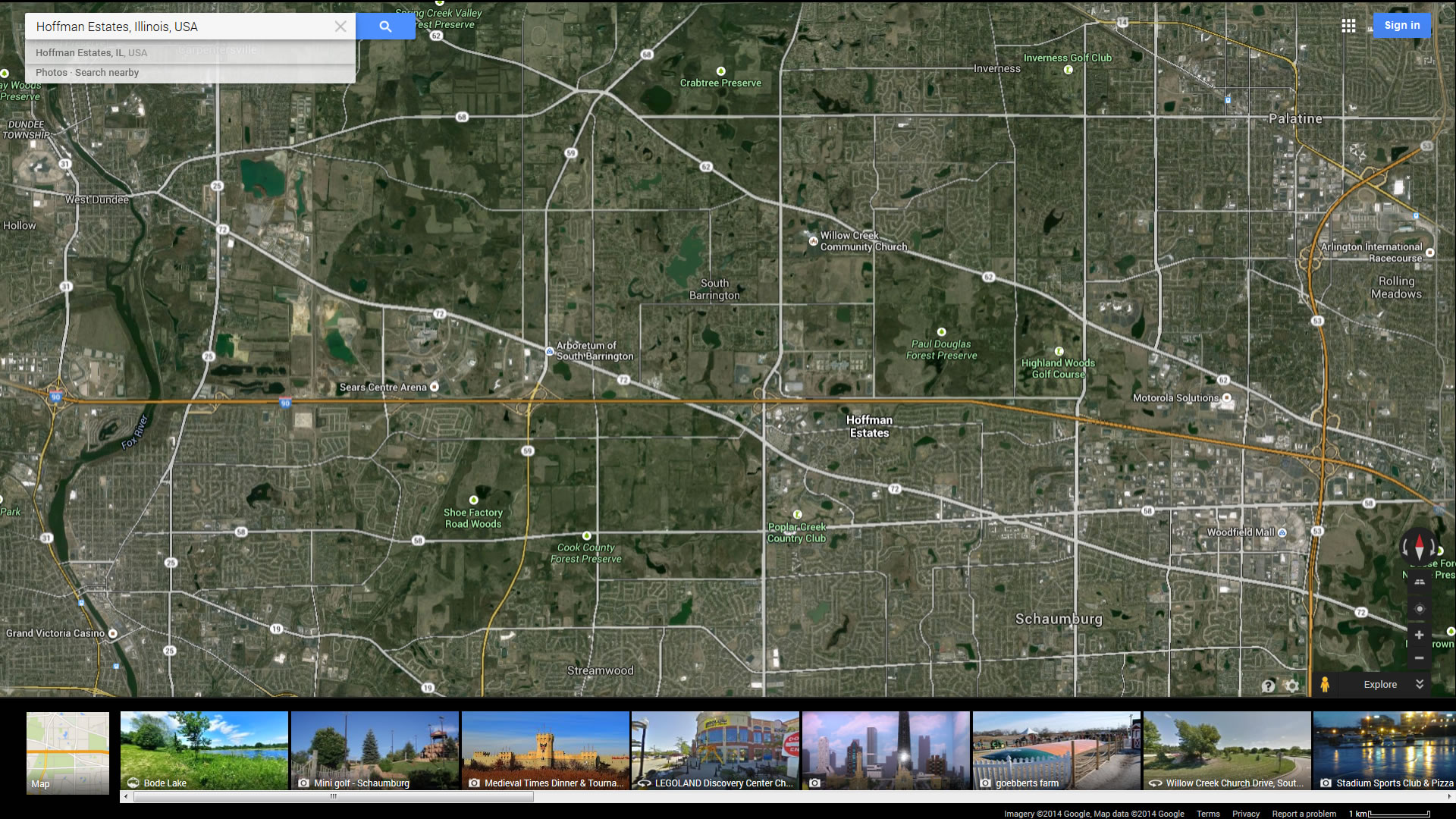Open goebberts farm photo
This screenshot has width=1456, height=819.
(1056, 750)
